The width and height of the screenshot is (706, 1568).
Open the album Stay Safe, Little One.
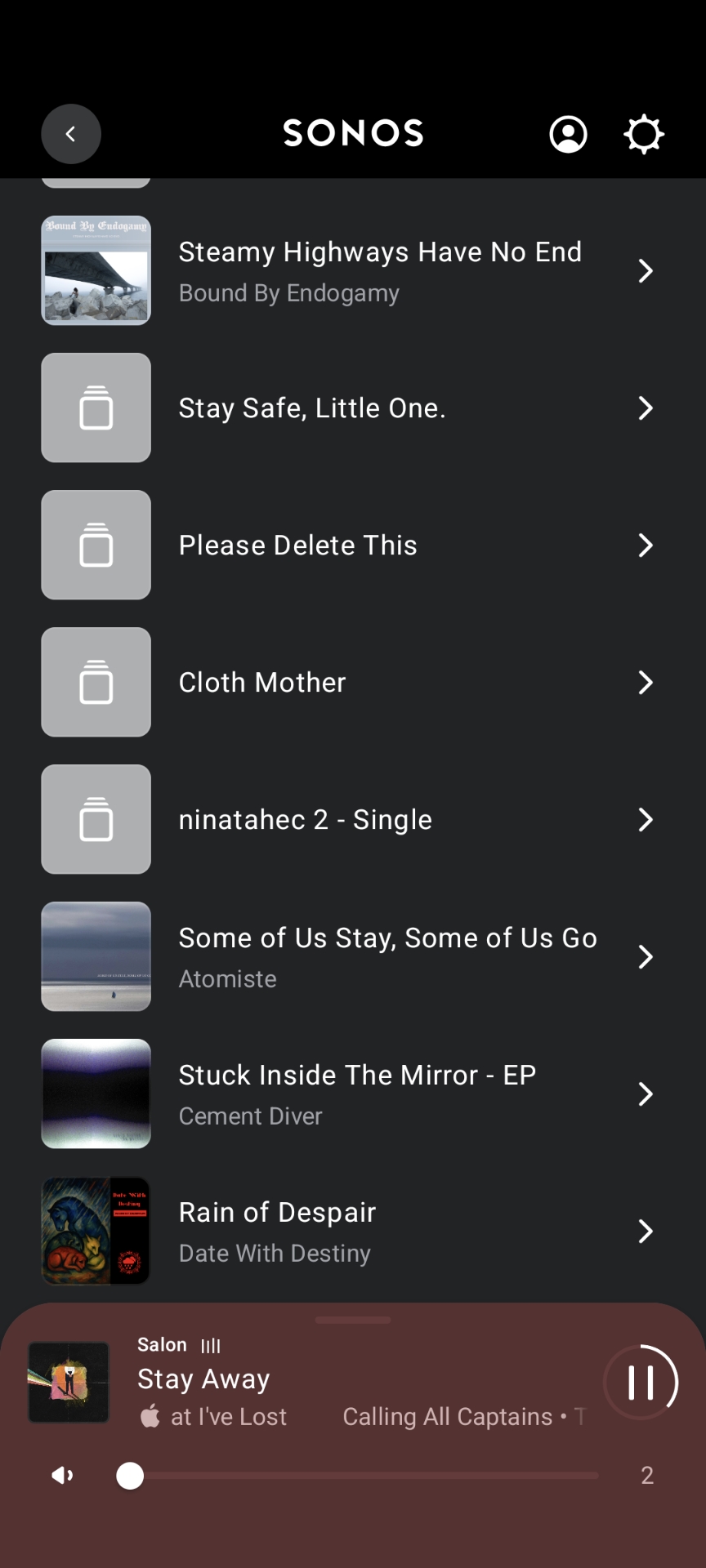351,408
